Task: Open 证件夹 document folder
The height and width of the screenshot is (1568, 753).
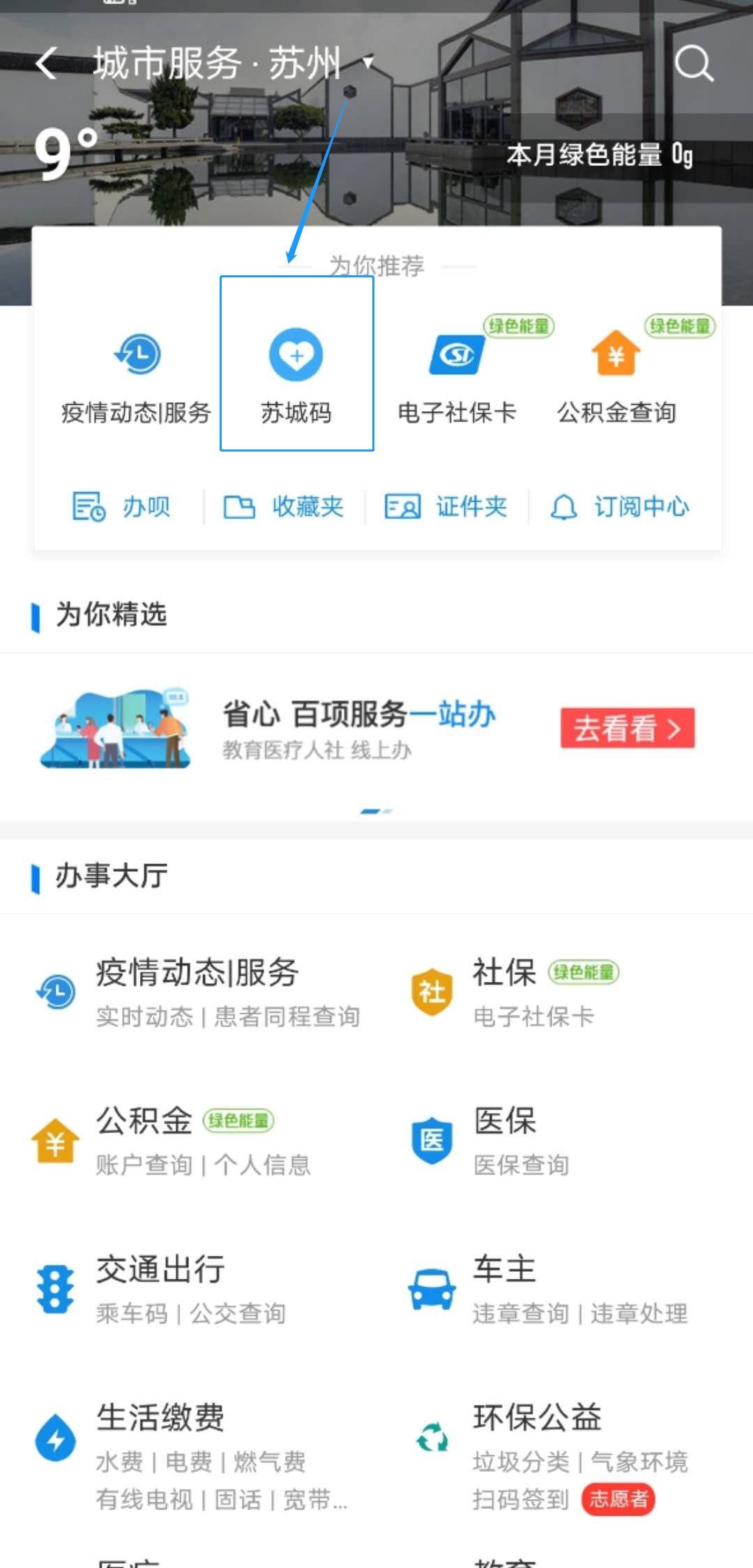Action: [x=446, y=507]
